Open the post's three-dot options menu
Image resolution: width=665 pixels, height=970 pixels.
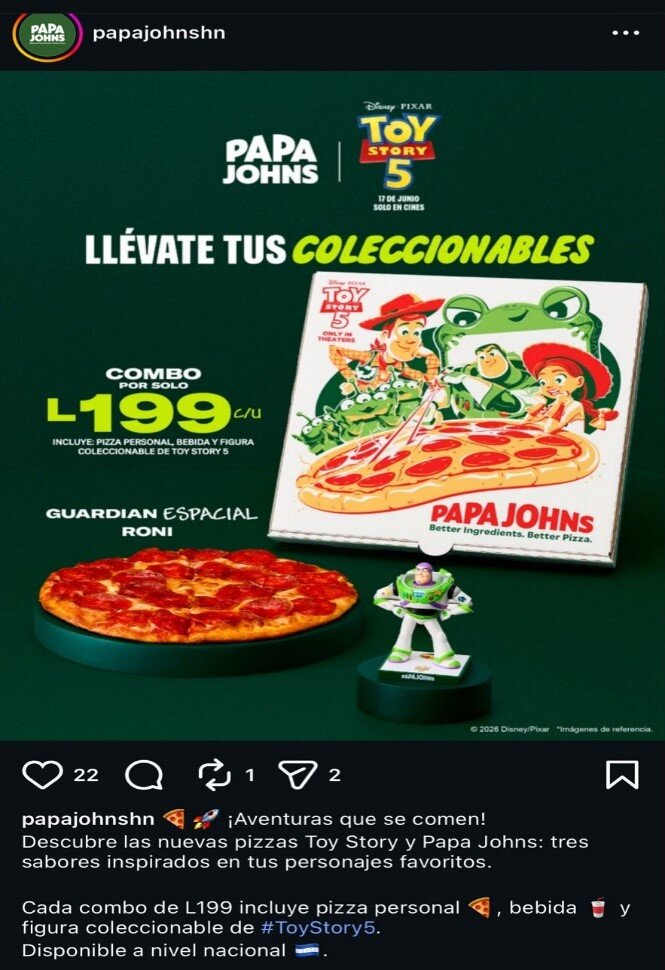click(625, 33)
